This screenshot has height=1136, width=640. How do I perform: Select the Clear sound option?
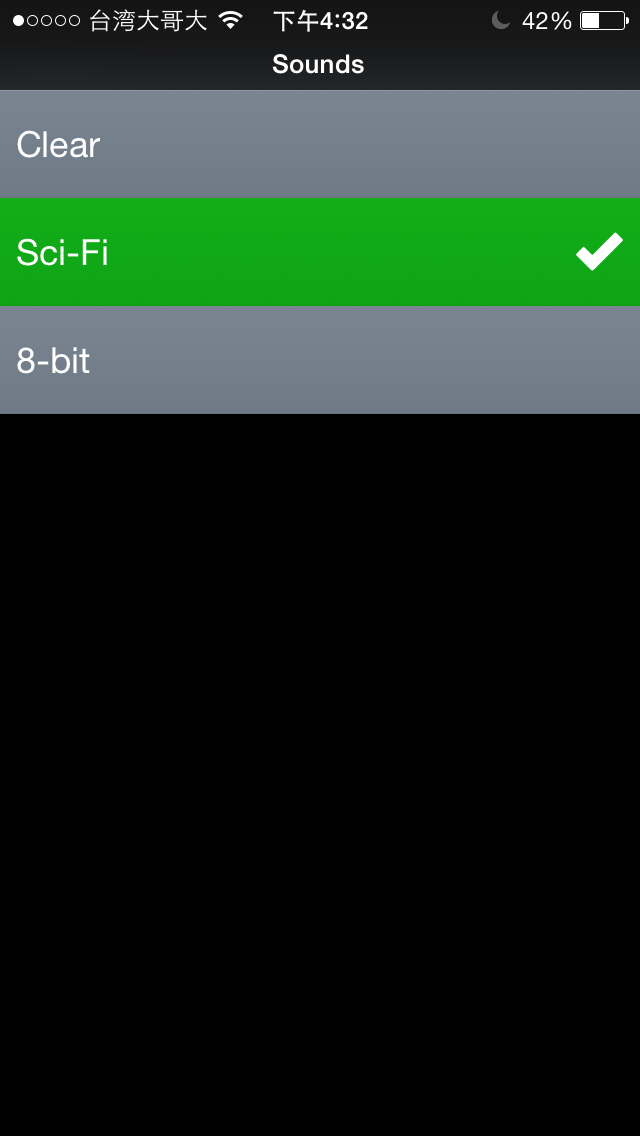click(x=320, y=144)
